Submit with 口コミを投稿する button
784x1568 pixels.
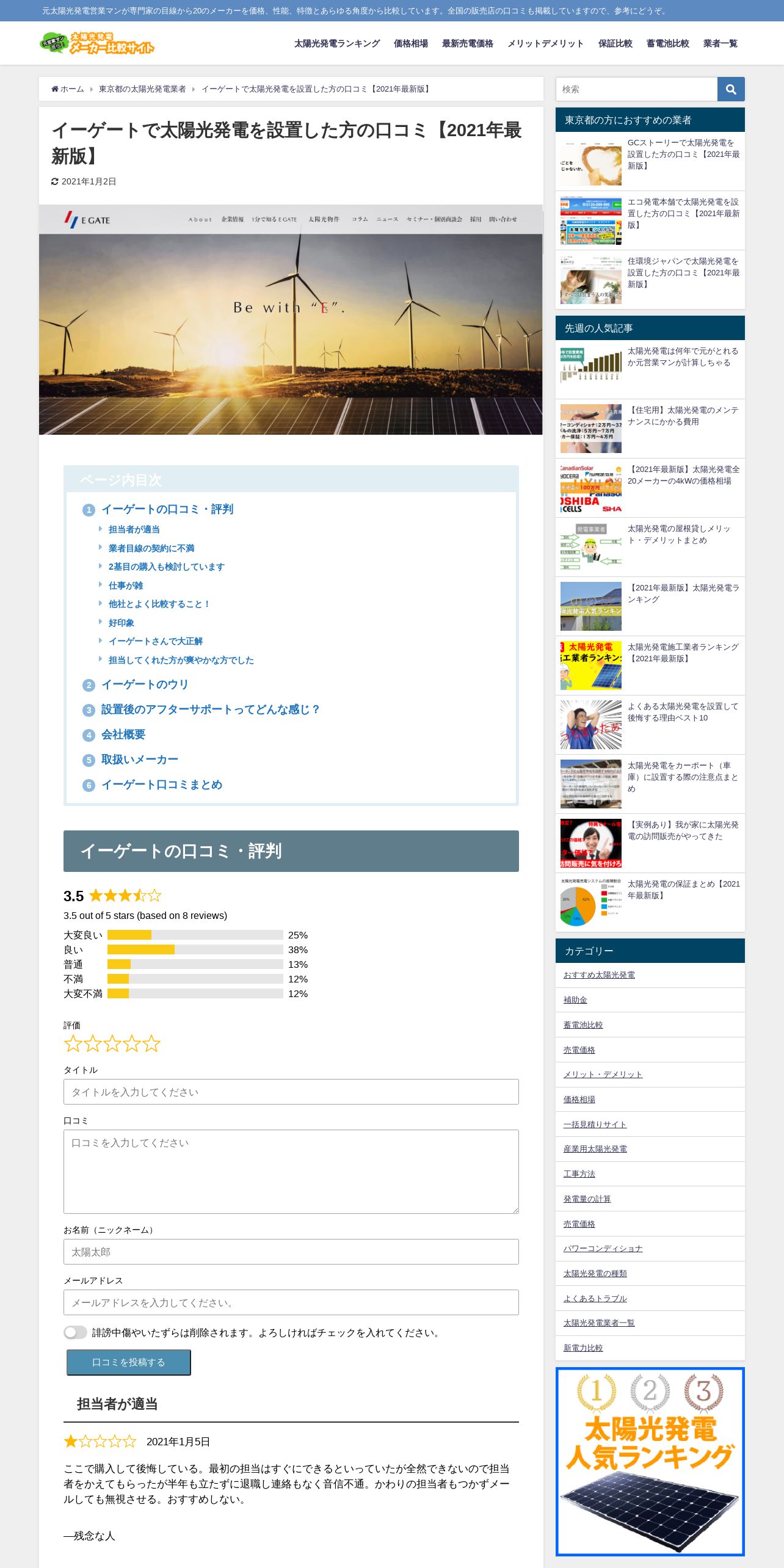coord(129,1362)
